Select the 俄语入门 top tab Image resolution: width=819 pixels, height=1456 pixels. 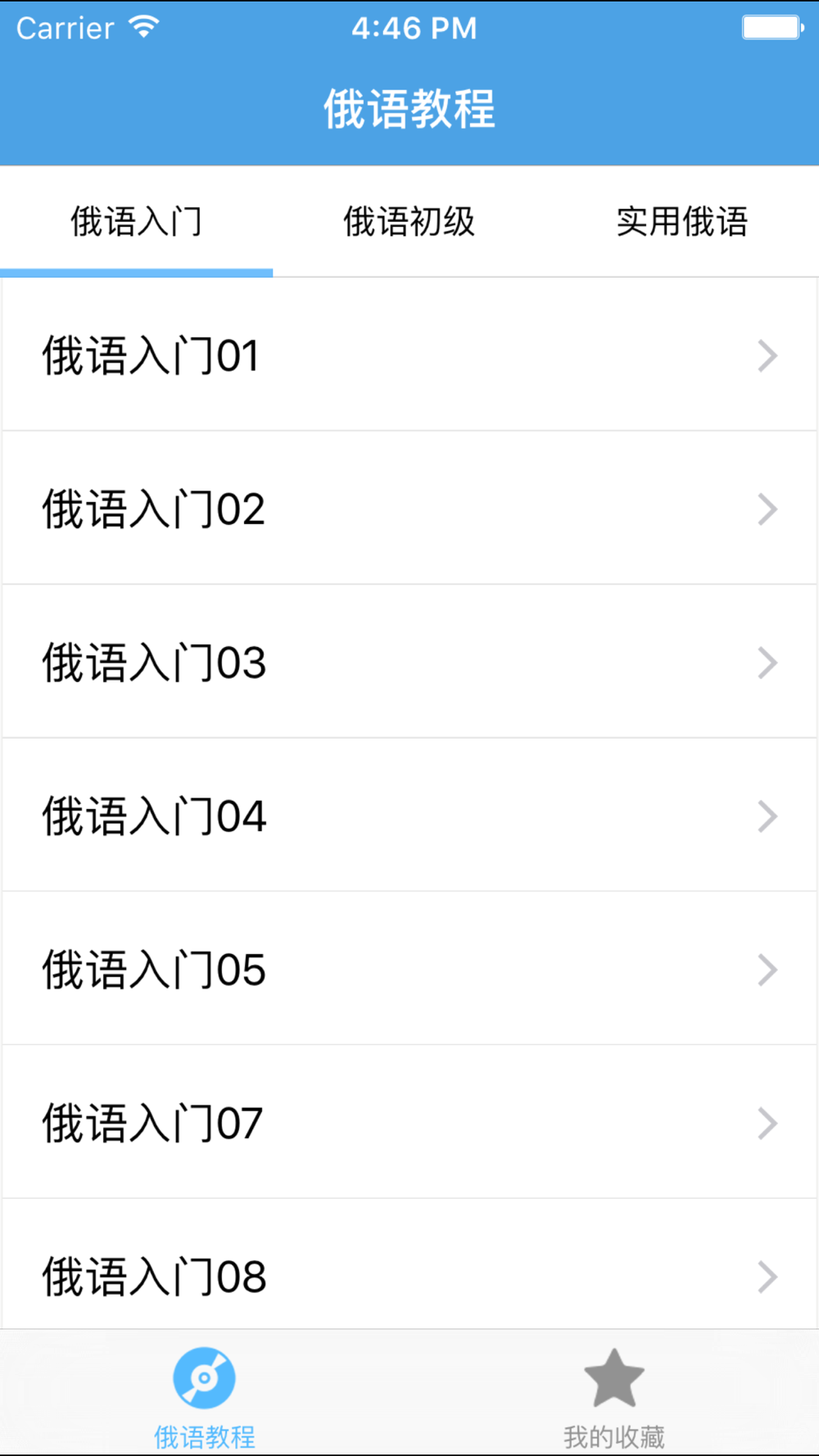pyautogui.click(x=136, y=222)
